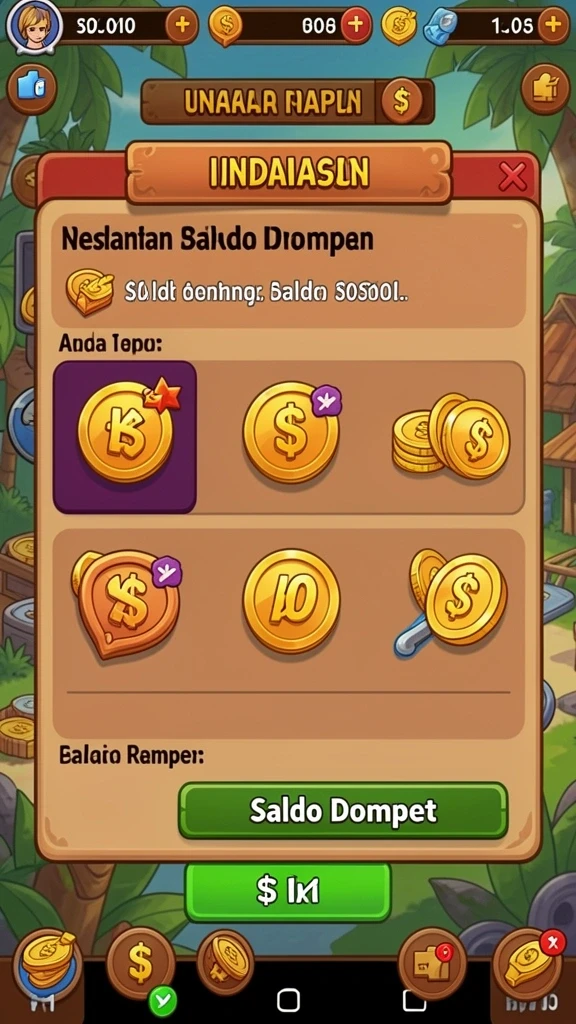The height and width of the screenshot is (1024, 576).
Task: Pick the stack of dollar coins item
Action: [x=451, y=435]
